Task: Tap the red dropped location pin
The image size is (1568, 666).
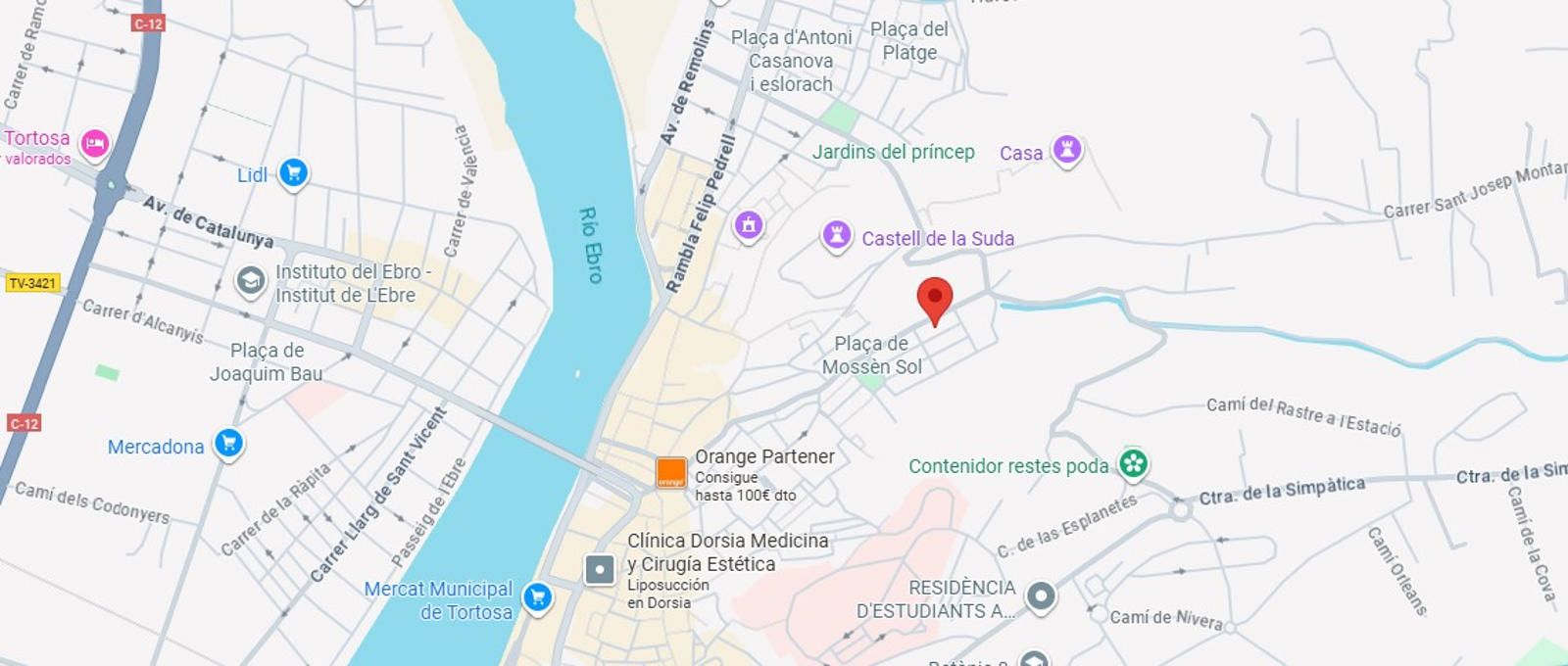Action: [934, 298]
